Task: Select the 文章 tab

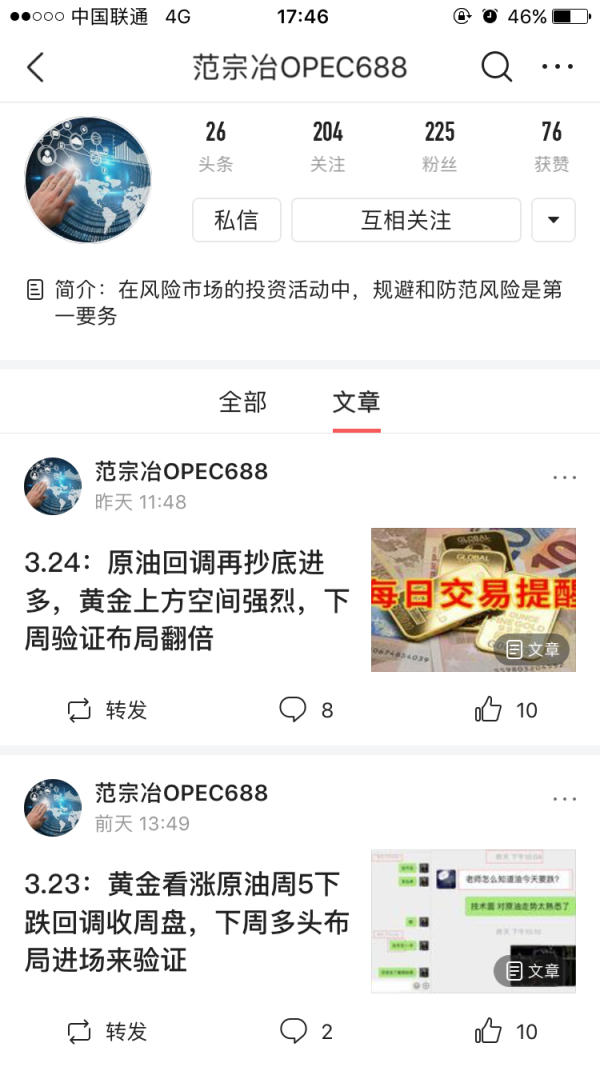Action: point(356,402)
